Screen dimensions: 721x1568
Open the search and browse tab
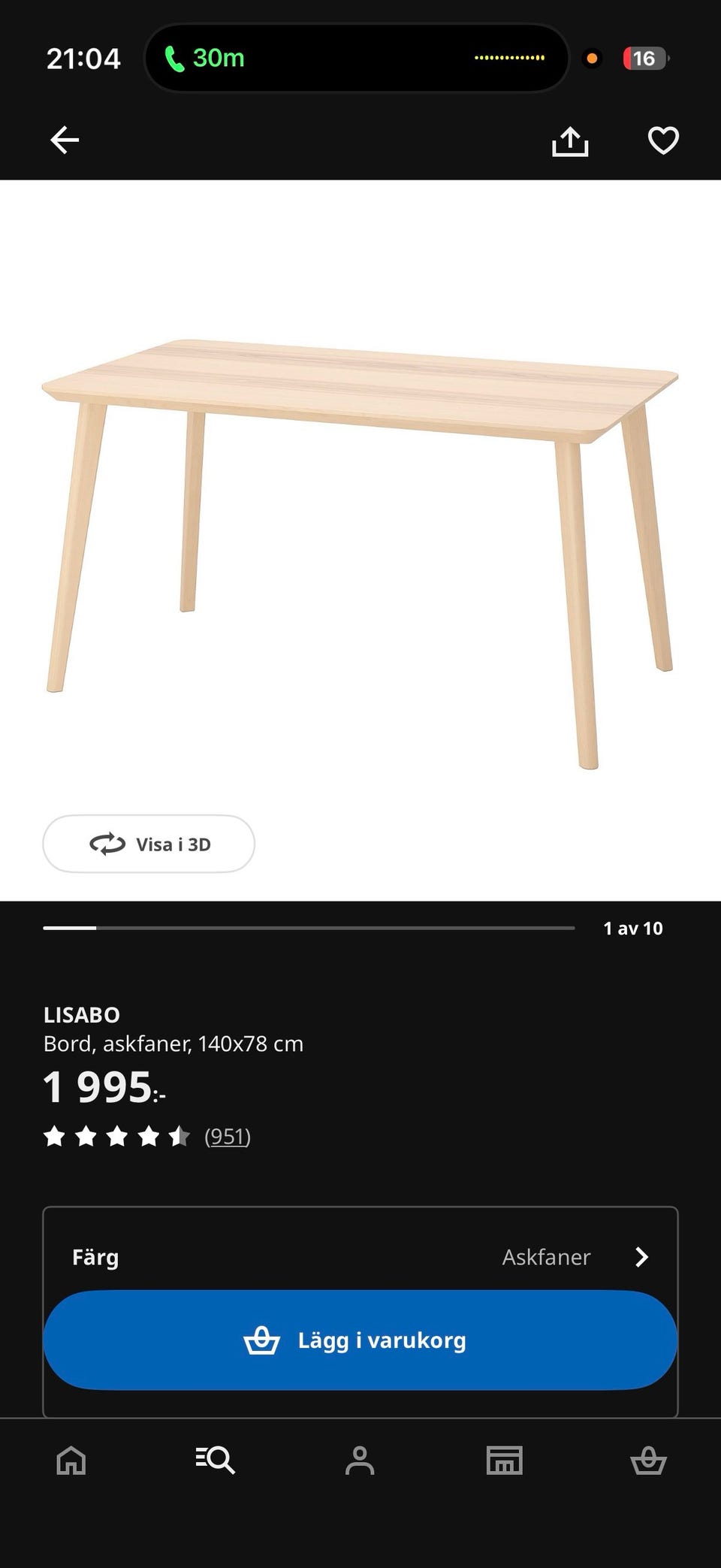pyautogui.click(x=216, y=1461)
